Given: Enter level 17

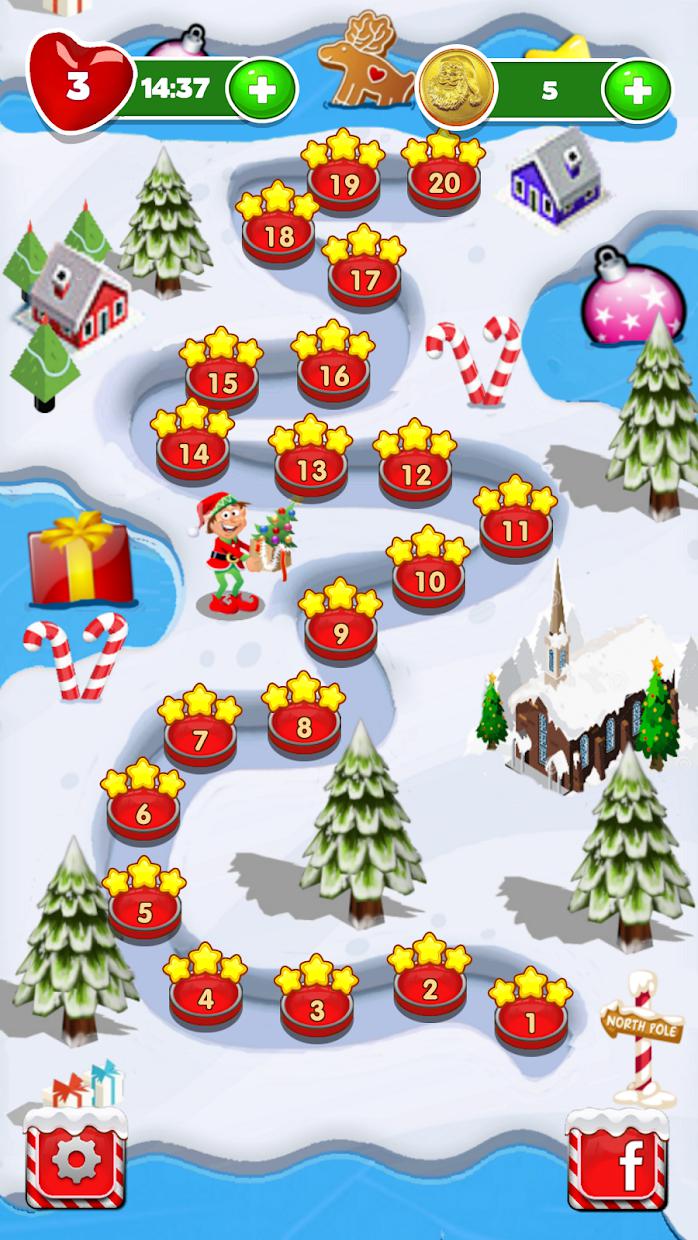Looking at the screenshot, I should point(364,279).
